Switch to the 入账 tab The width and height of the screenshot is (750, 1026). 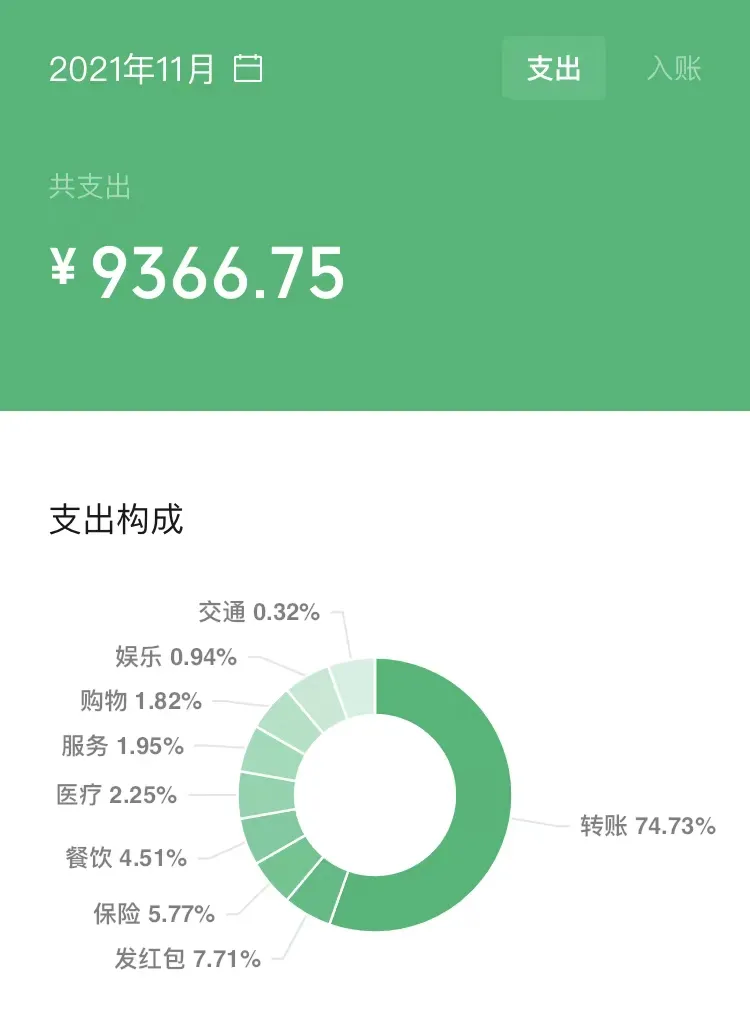677,68
